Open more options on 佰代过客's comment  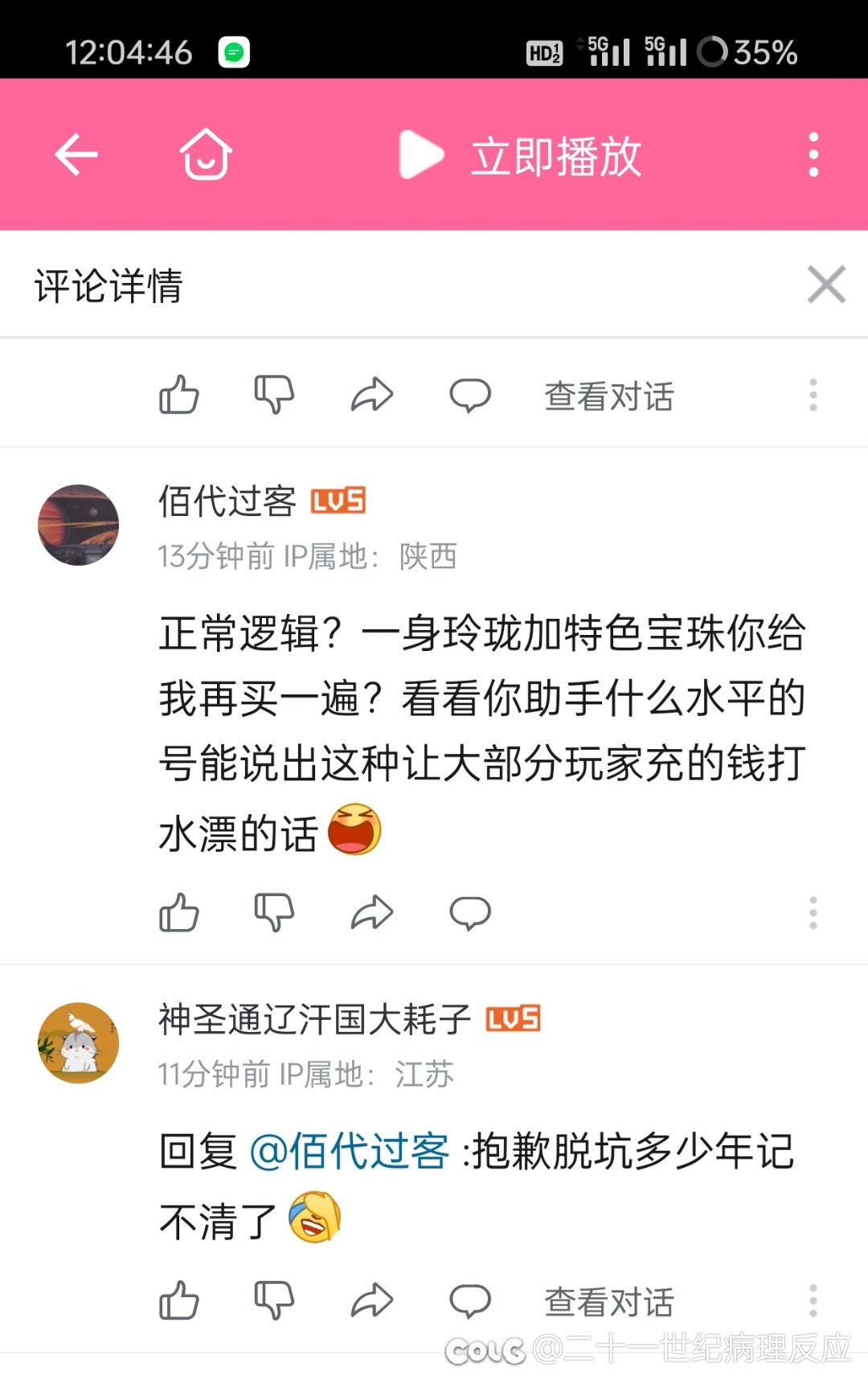pos(813,913)
